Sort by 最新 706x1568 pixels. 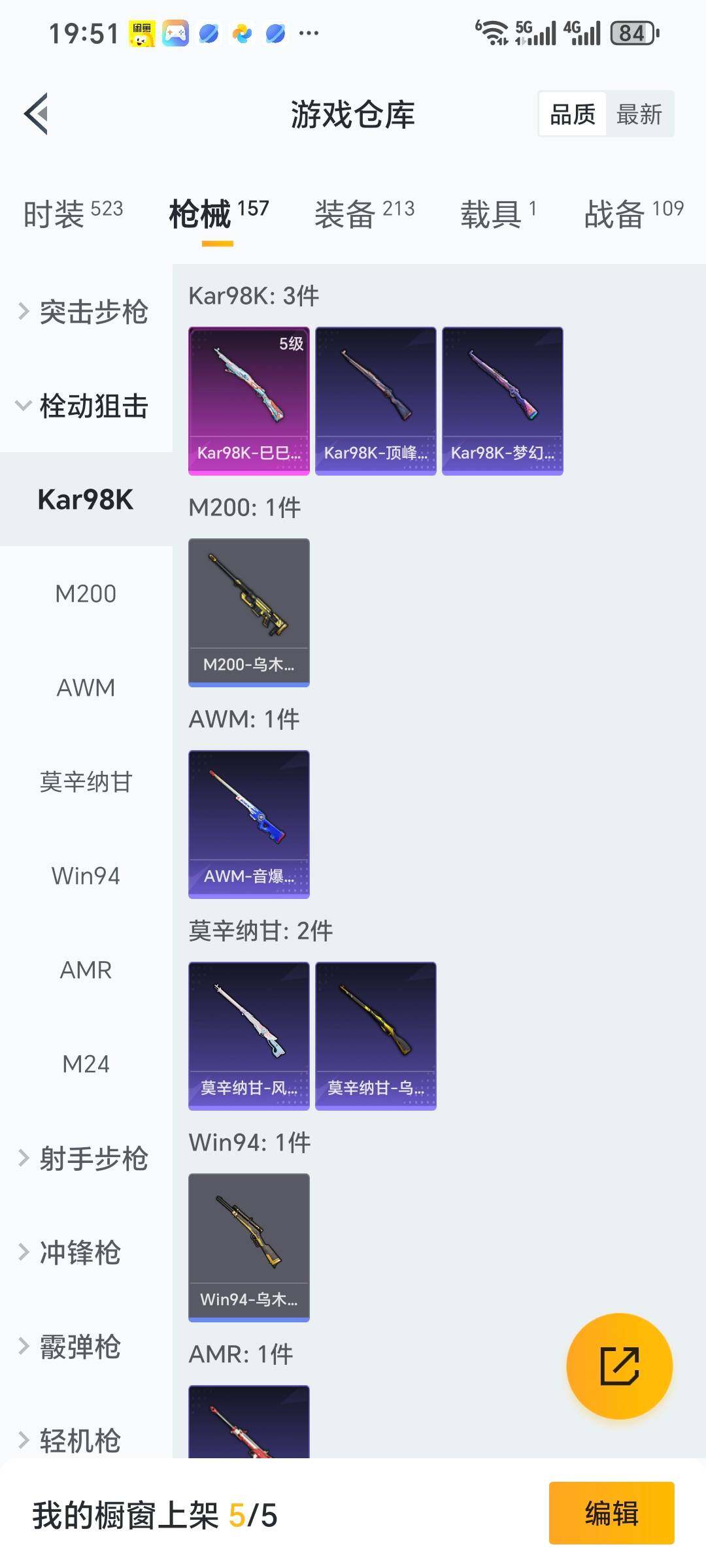(x=639, y=114)
